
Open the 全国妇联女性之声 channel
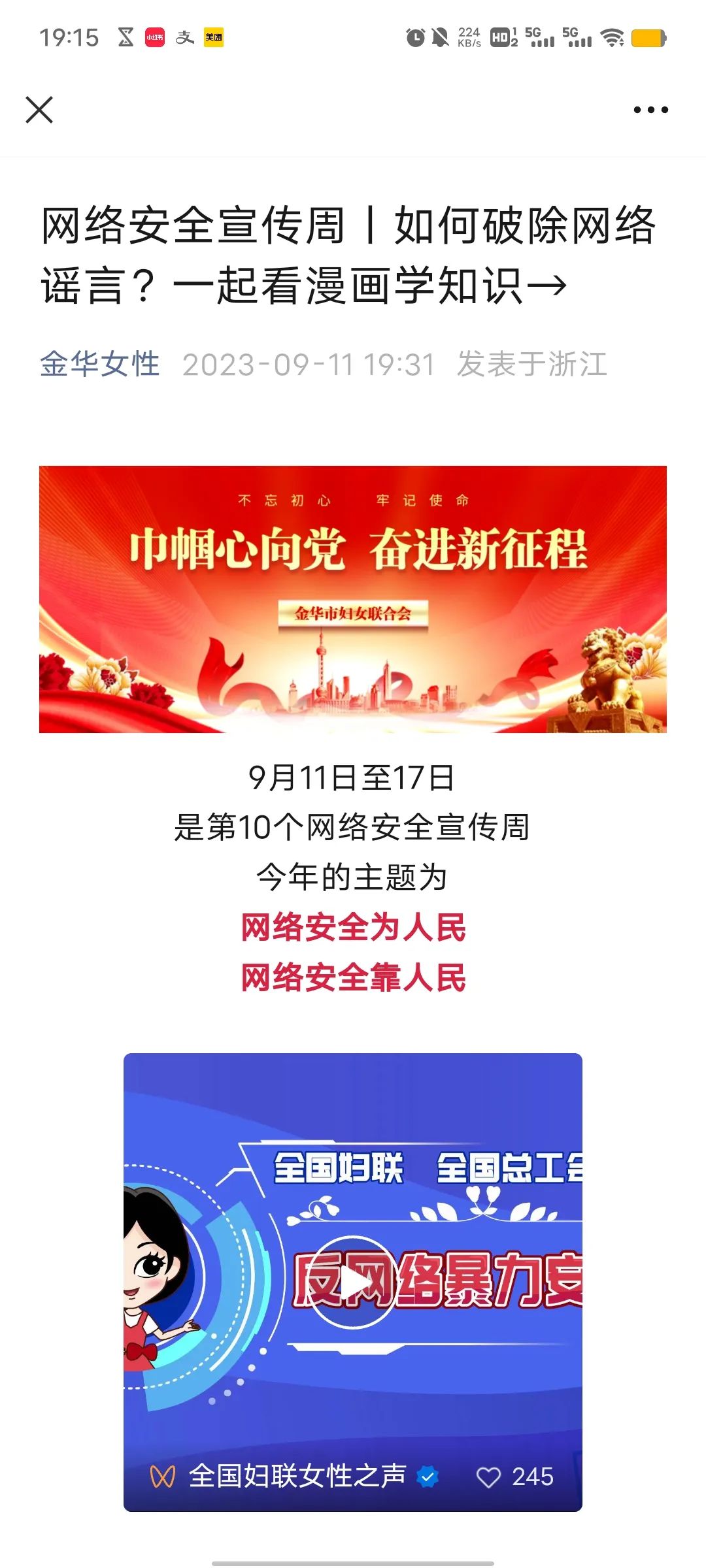pyautogui.click(x=297, y=1477)
